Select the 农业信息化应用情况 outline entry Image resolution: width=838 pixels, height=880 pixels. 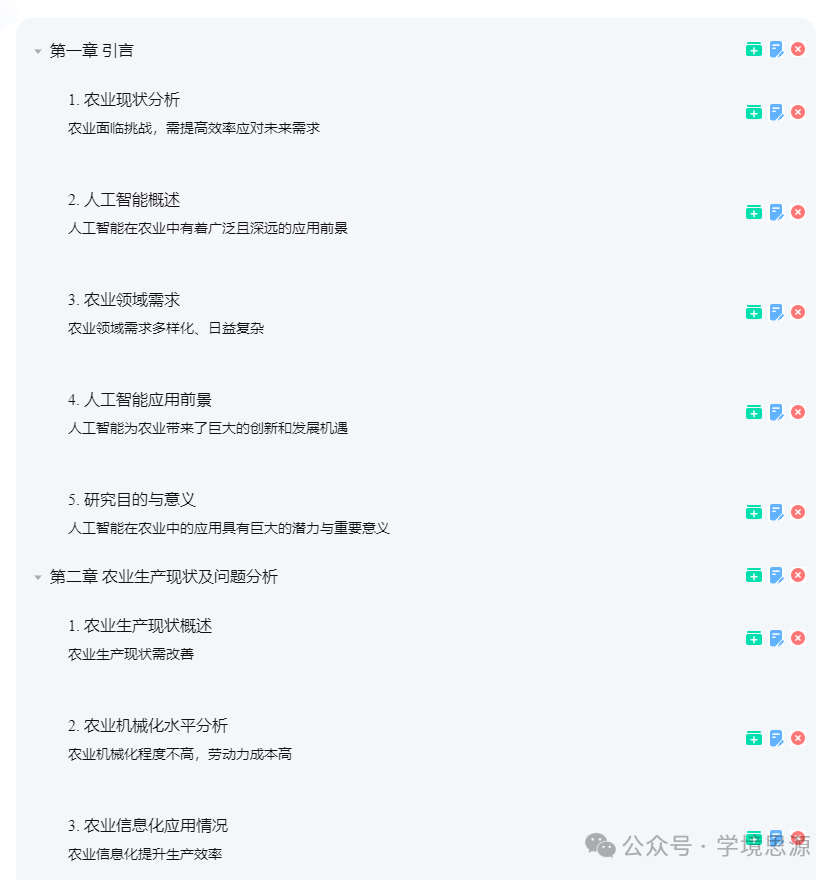point(146,825)
